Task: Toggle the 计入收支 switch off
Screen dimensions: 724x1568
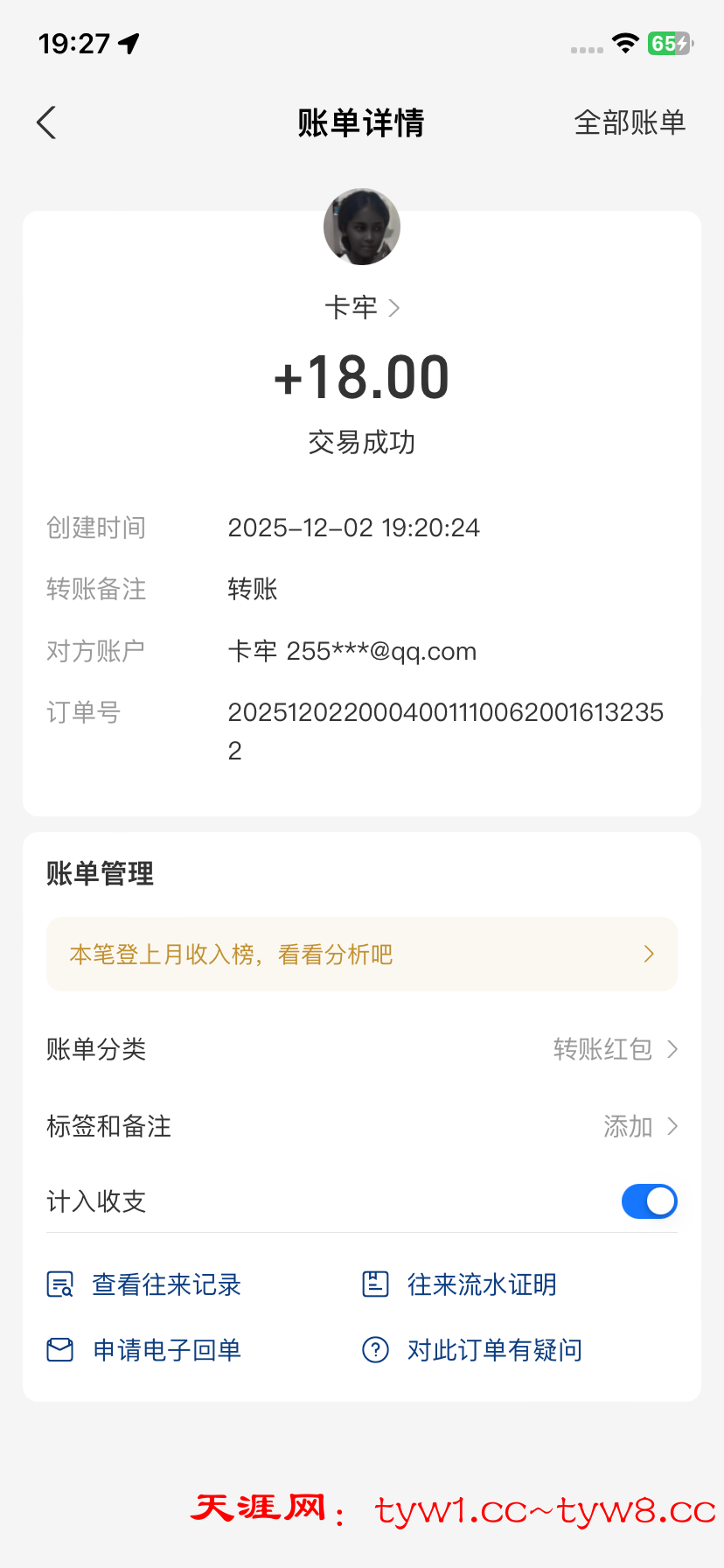Action: [649, 1201]
